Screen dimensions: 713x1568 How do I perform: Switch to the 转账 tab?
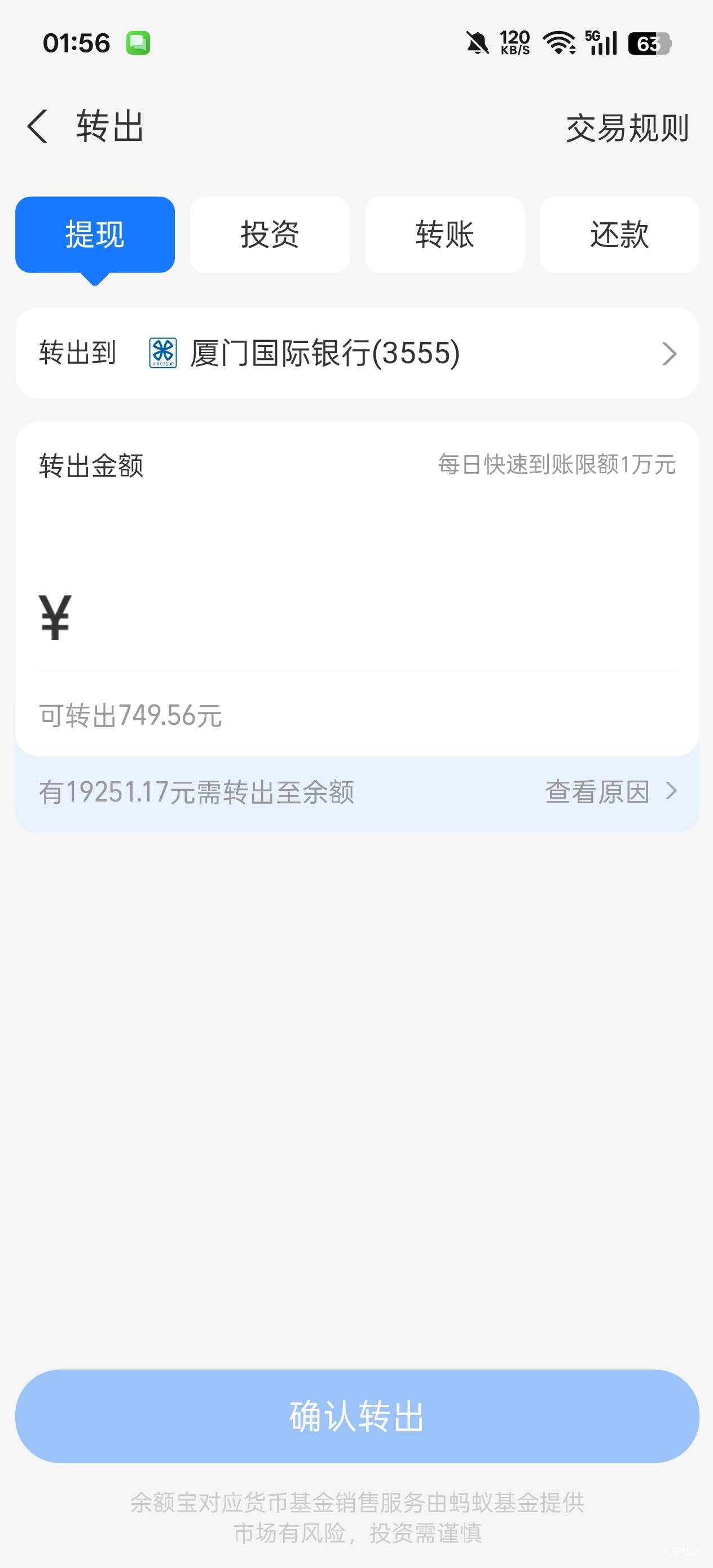click(x=444, y=235)
